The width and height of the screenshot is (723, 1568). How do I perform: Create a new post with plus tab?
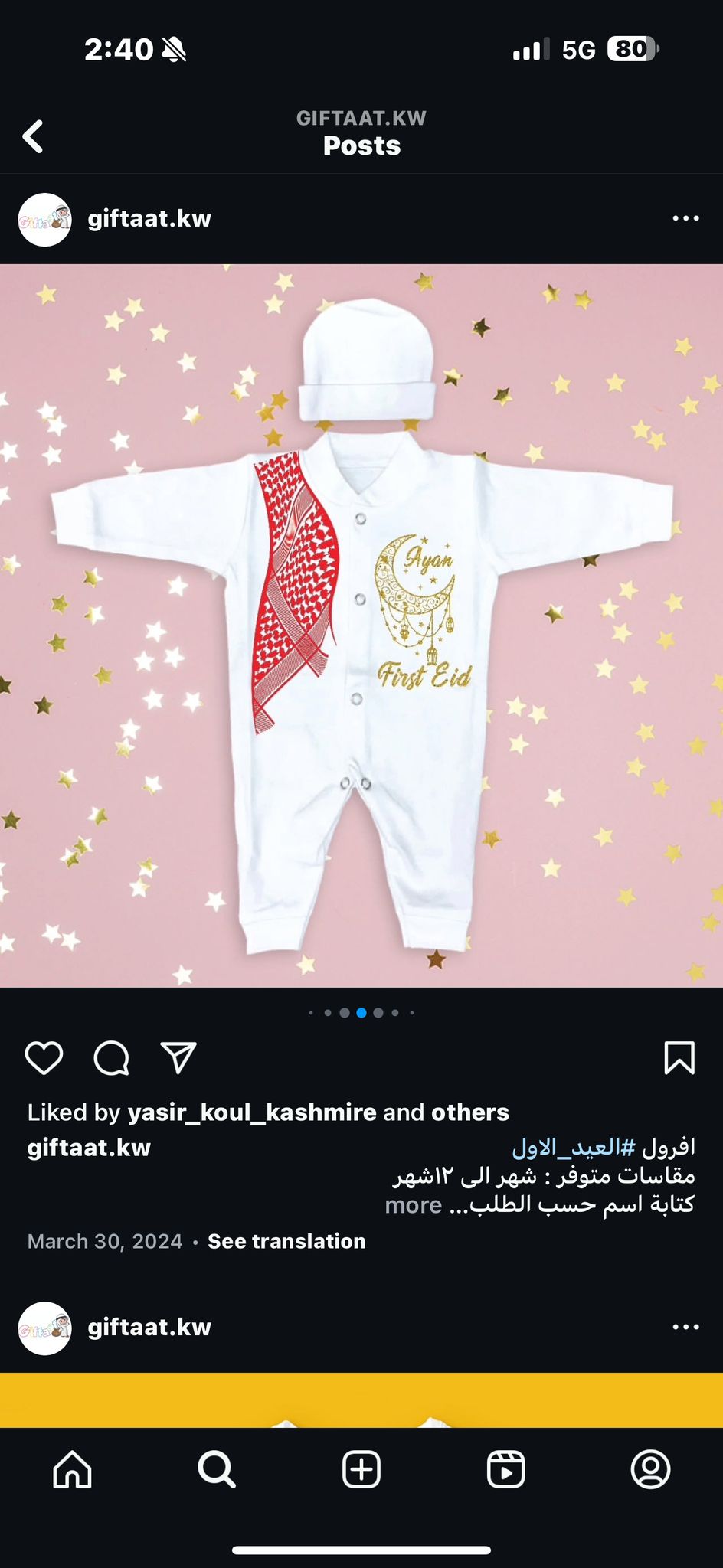click(x=361, y=1469)
